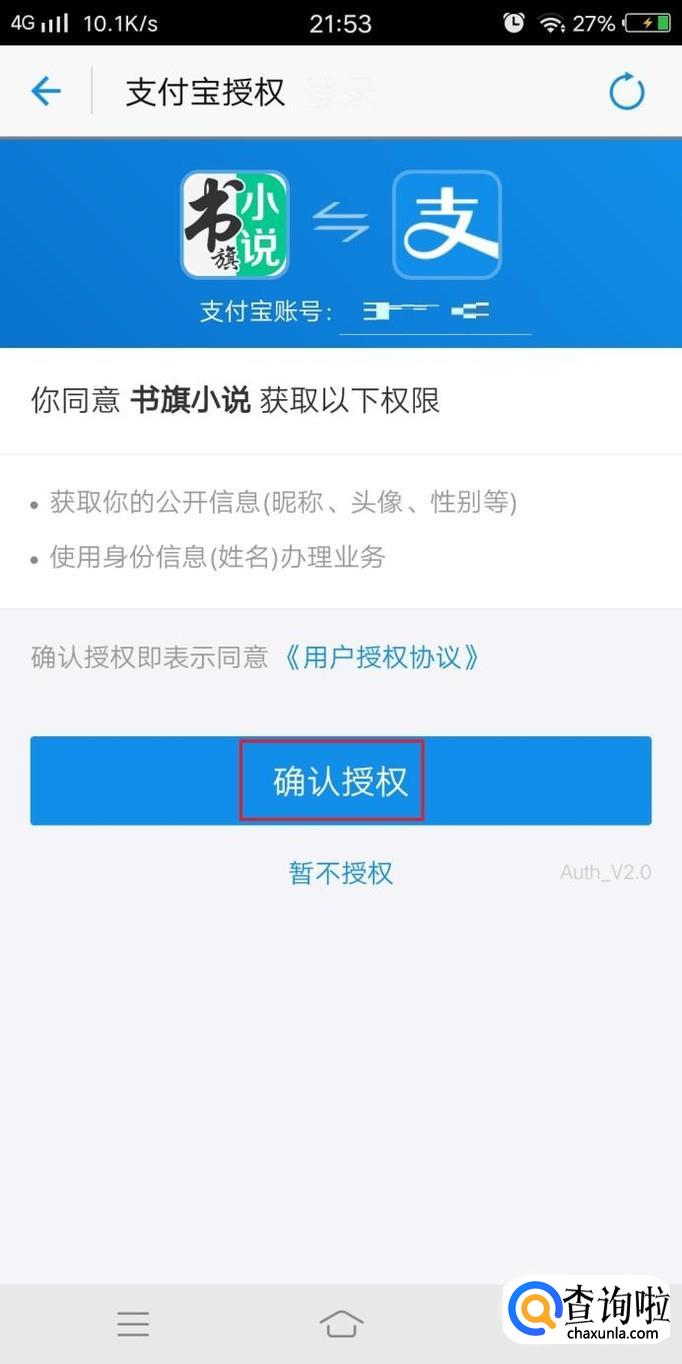Confirm authorization with 确认授权
Screen dimensions: 682x1364
[341, 781]
